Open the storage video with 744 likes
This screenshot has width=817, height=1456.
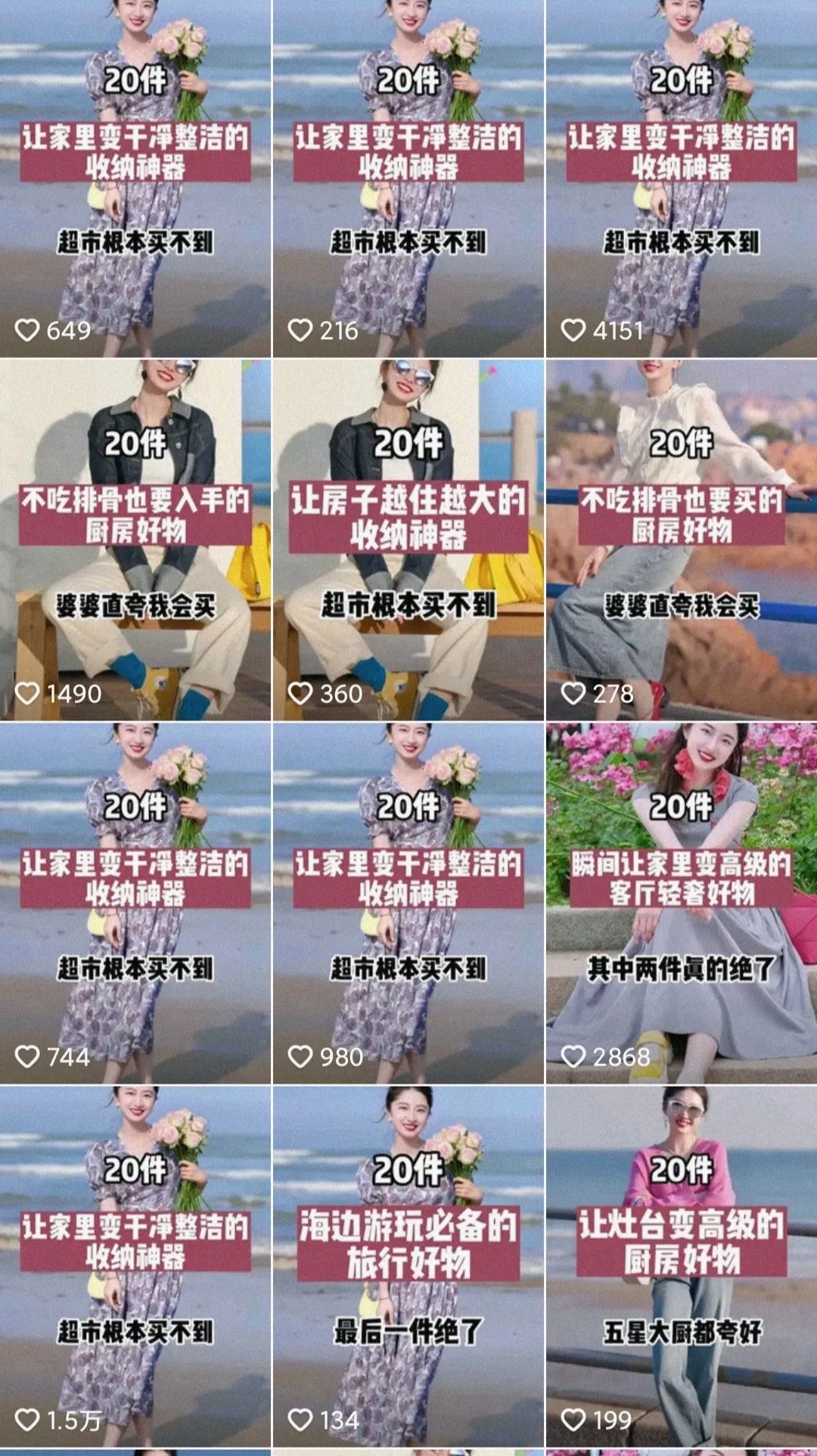[135, 902]
